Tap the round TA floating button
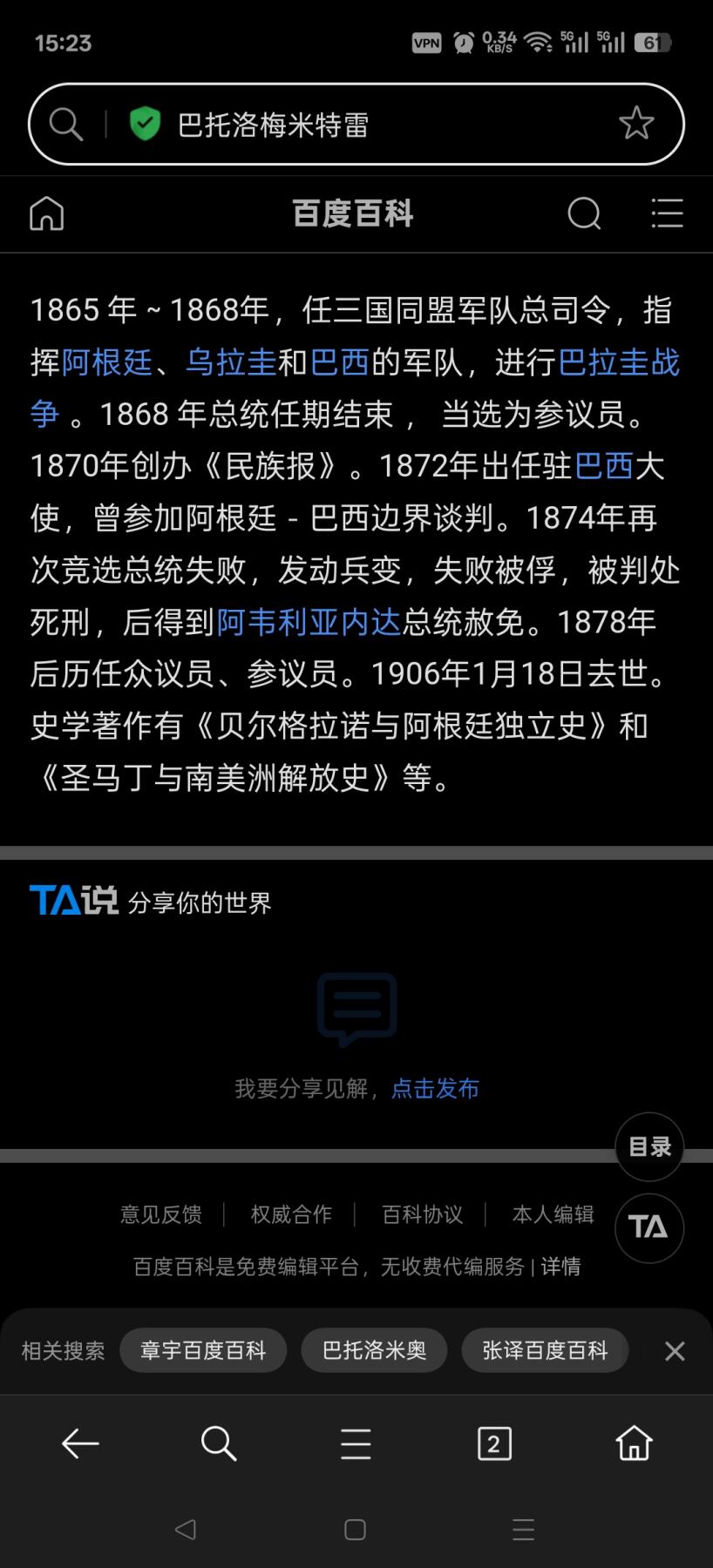 coord(649,1227)
